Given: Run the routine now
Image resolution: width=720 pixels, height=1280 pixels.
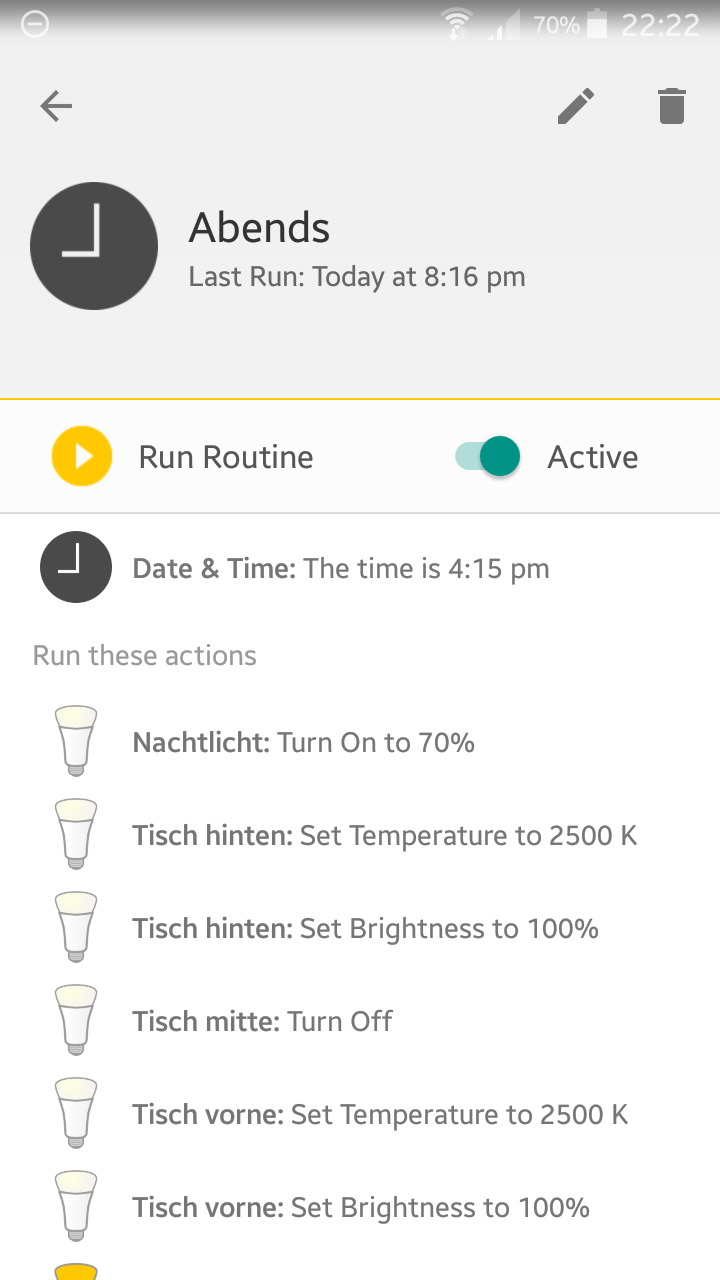Looking at the screenshot, I should click(82, 457).
